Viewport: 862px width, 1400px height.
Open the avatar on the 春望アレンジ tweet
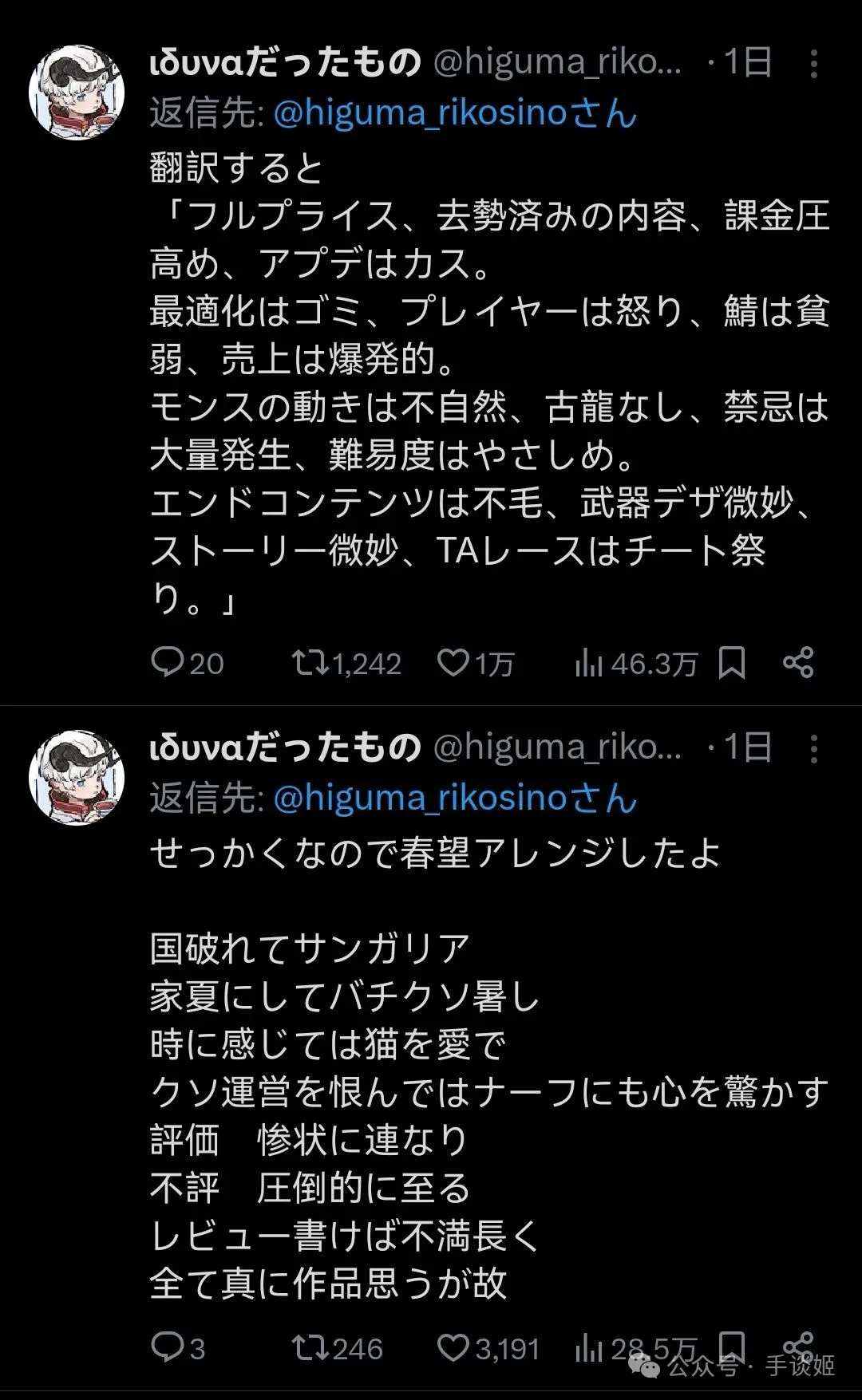(x=77, y=778)
